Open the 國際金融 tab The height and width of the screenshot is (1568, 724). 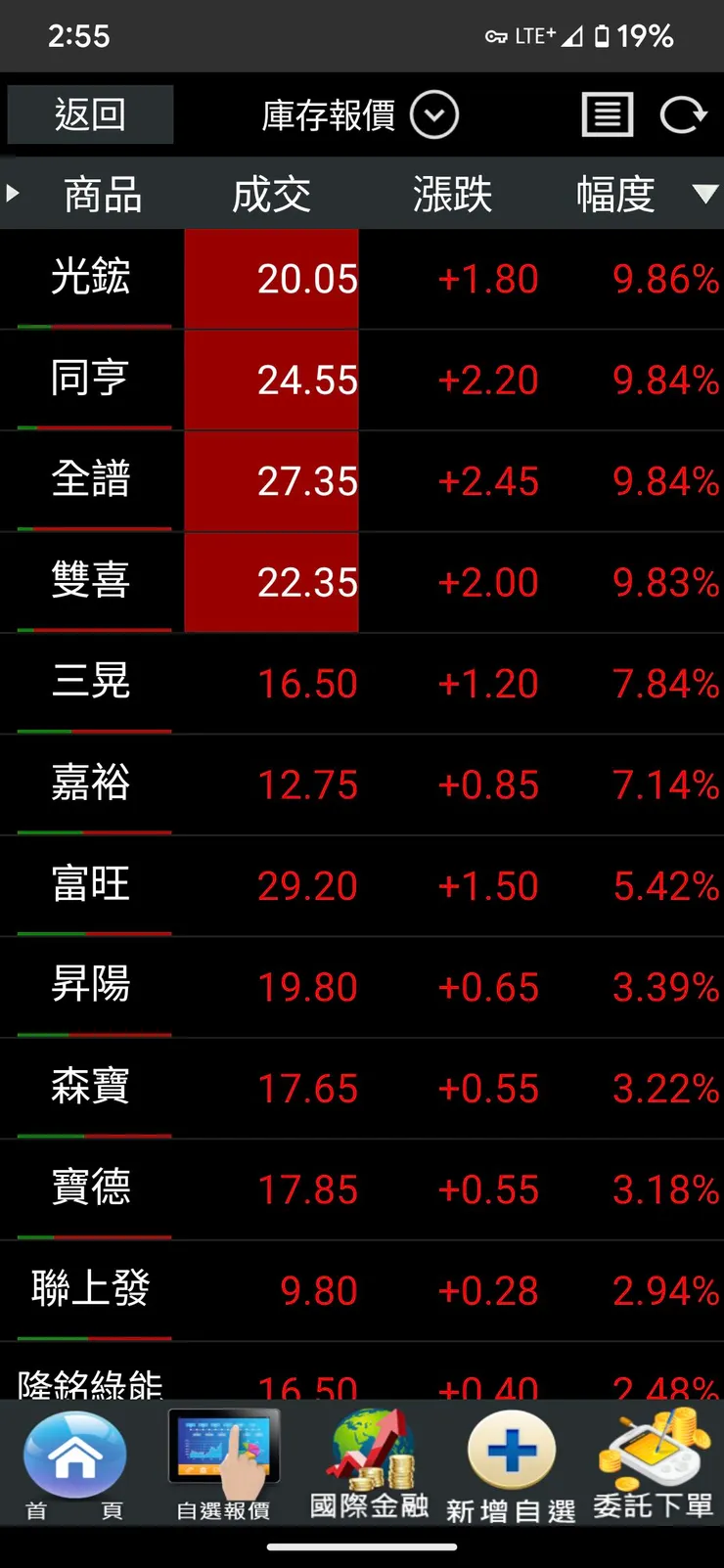[369, 1464]
